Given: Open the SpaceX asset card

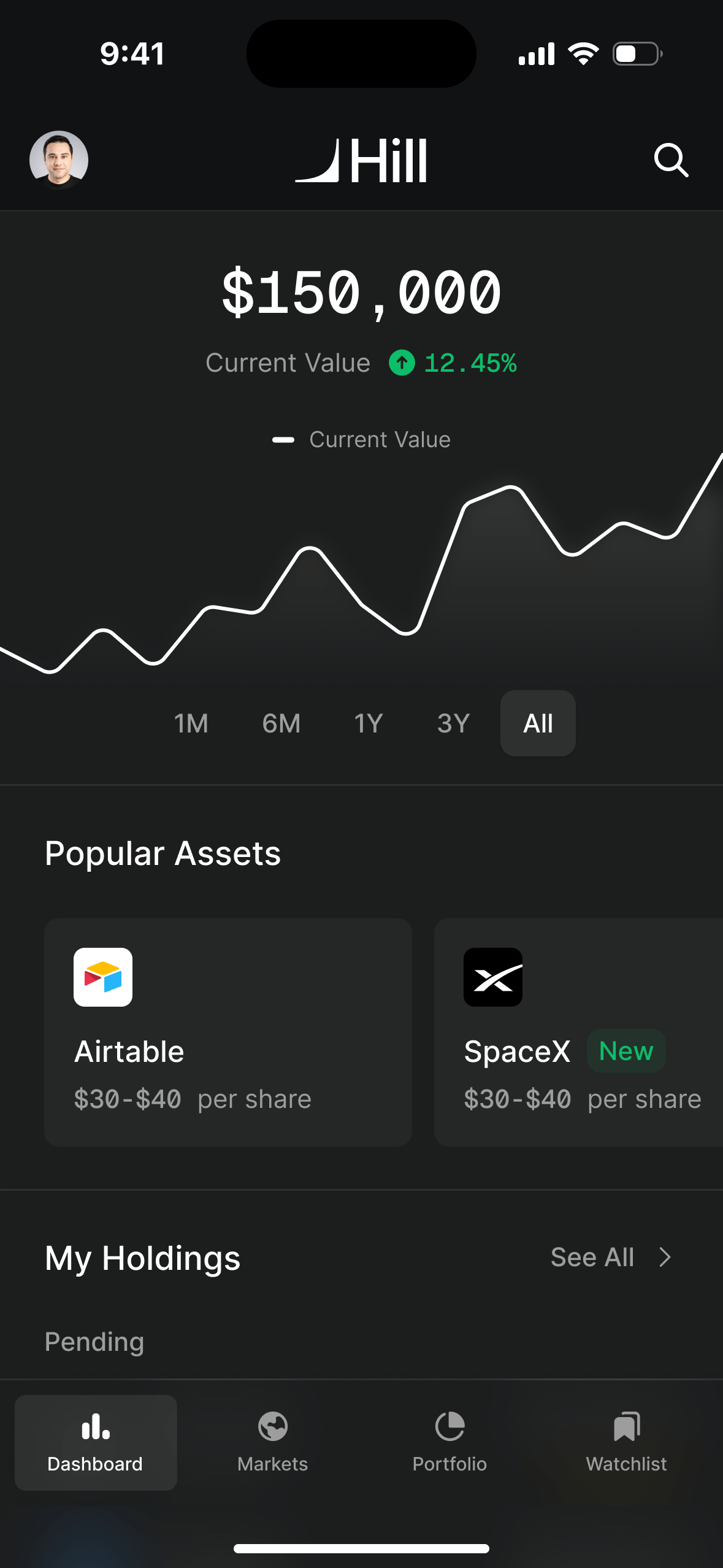Looking at the screenshot, I should (578, 1032).
